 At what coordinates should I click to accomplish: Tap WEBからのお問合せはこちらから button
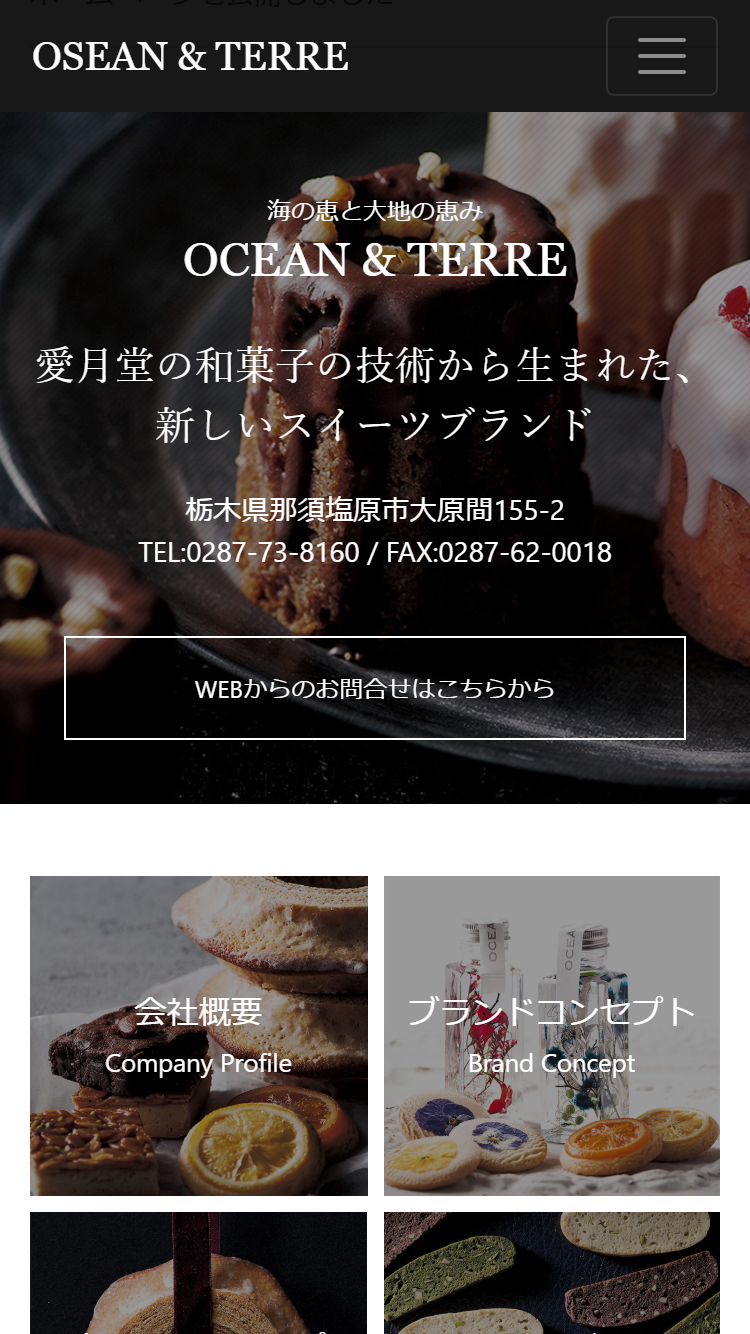point(375,688)
